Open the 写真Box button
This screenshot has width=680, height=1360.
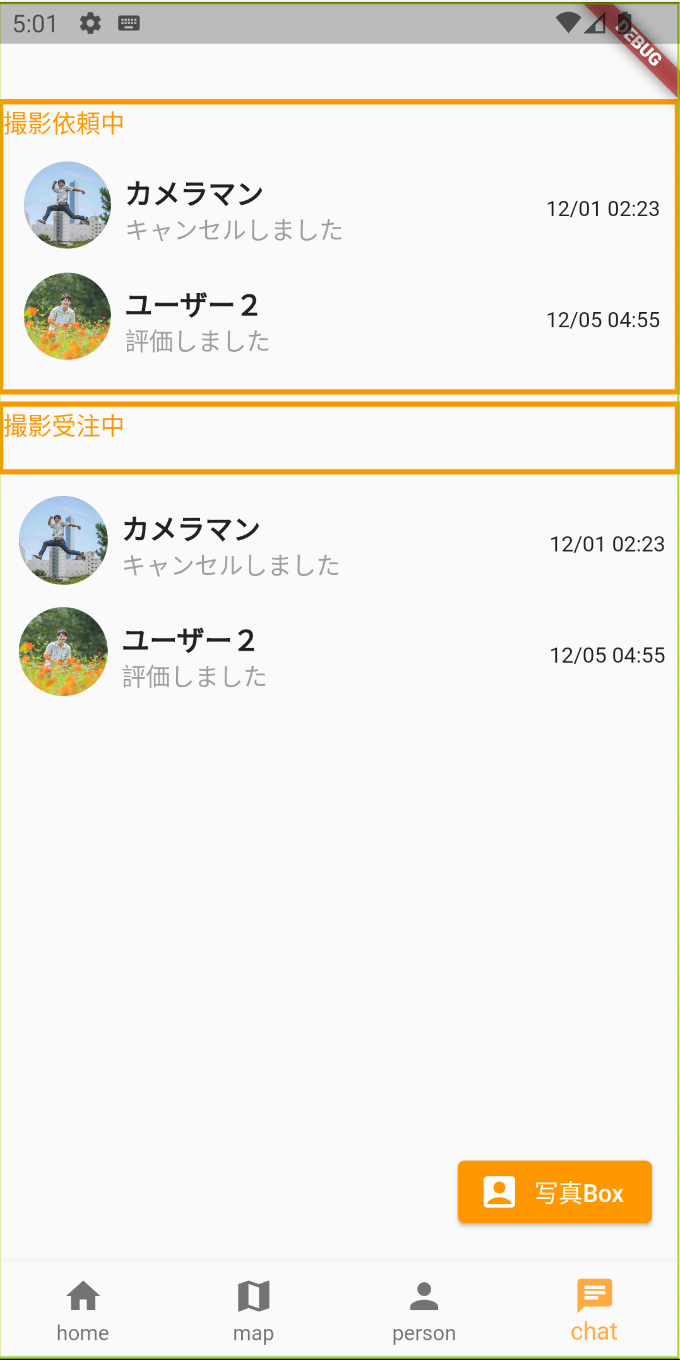pos(555,1192)
